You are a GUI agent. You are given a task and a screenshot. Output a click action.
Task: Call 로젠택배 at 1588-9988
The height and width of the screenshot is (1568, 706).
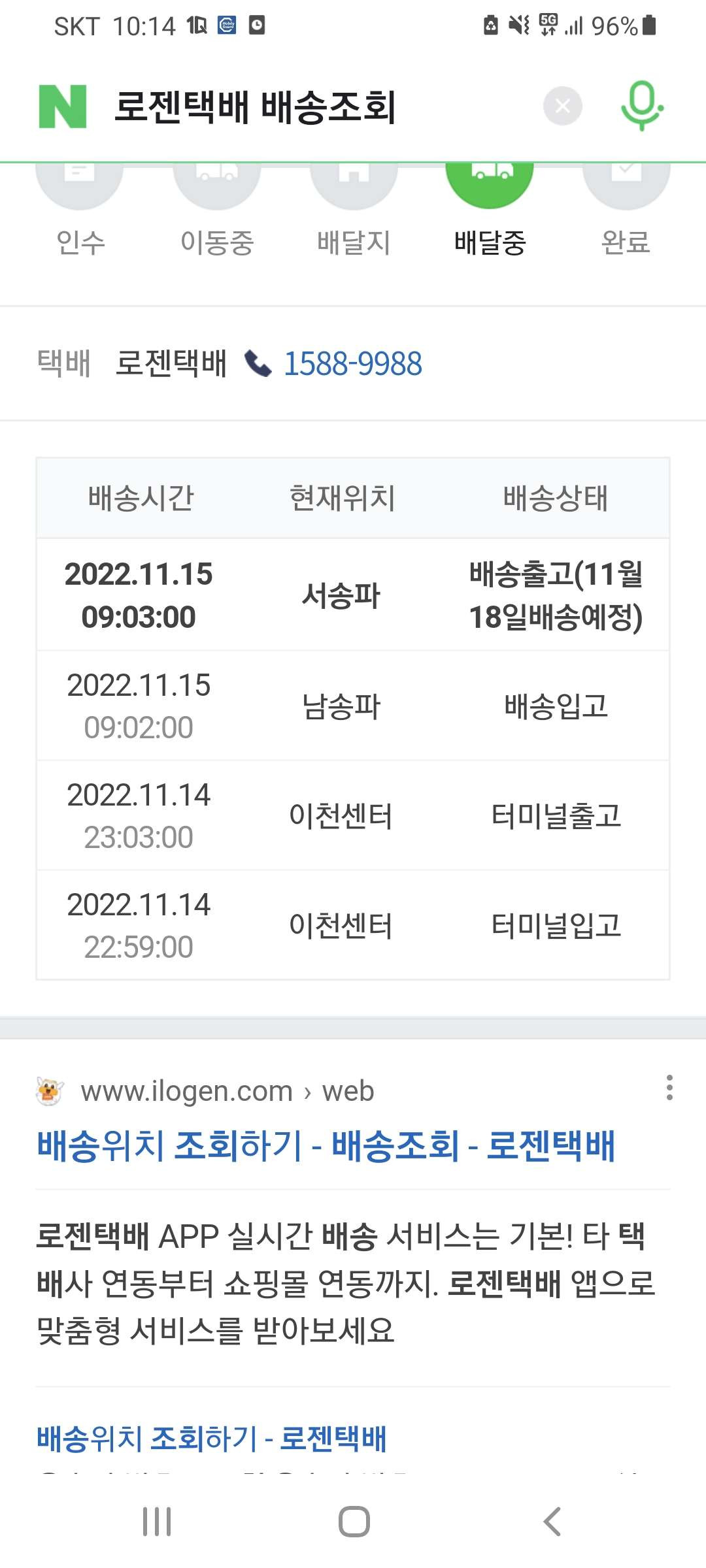tap(352, 364)
